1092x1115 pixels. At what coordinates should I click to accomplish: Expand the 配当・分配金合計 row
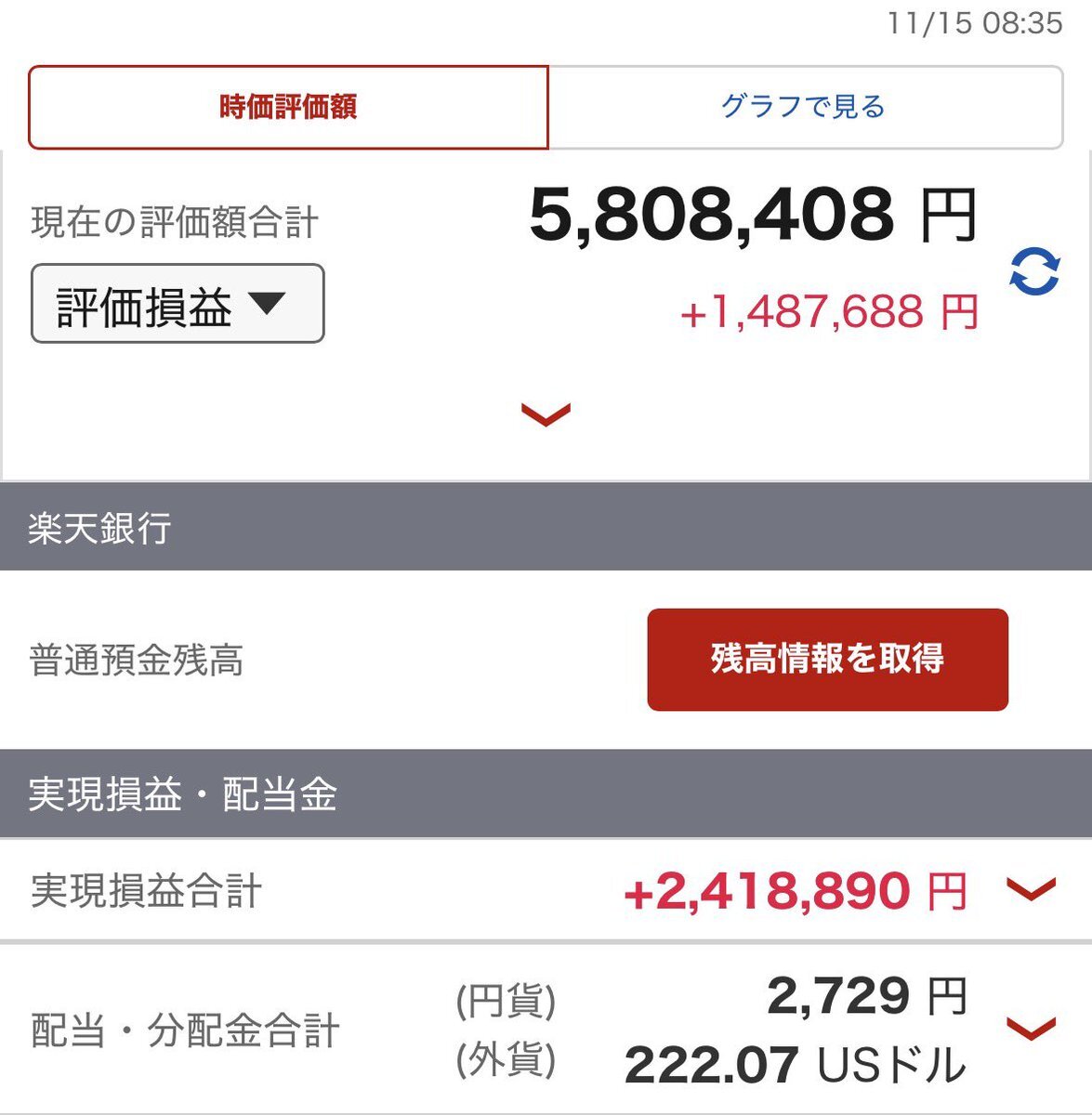pos(1031,1028)
